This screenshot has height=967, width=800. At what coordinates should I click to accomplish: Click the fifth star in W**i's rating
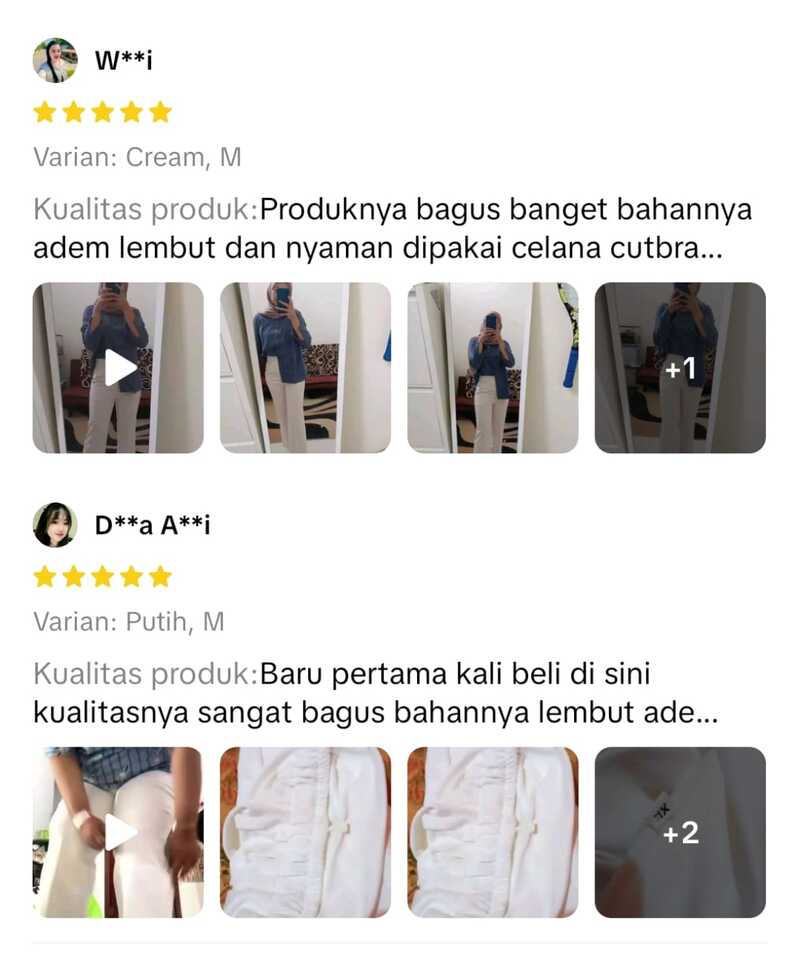tap(160, 111)
